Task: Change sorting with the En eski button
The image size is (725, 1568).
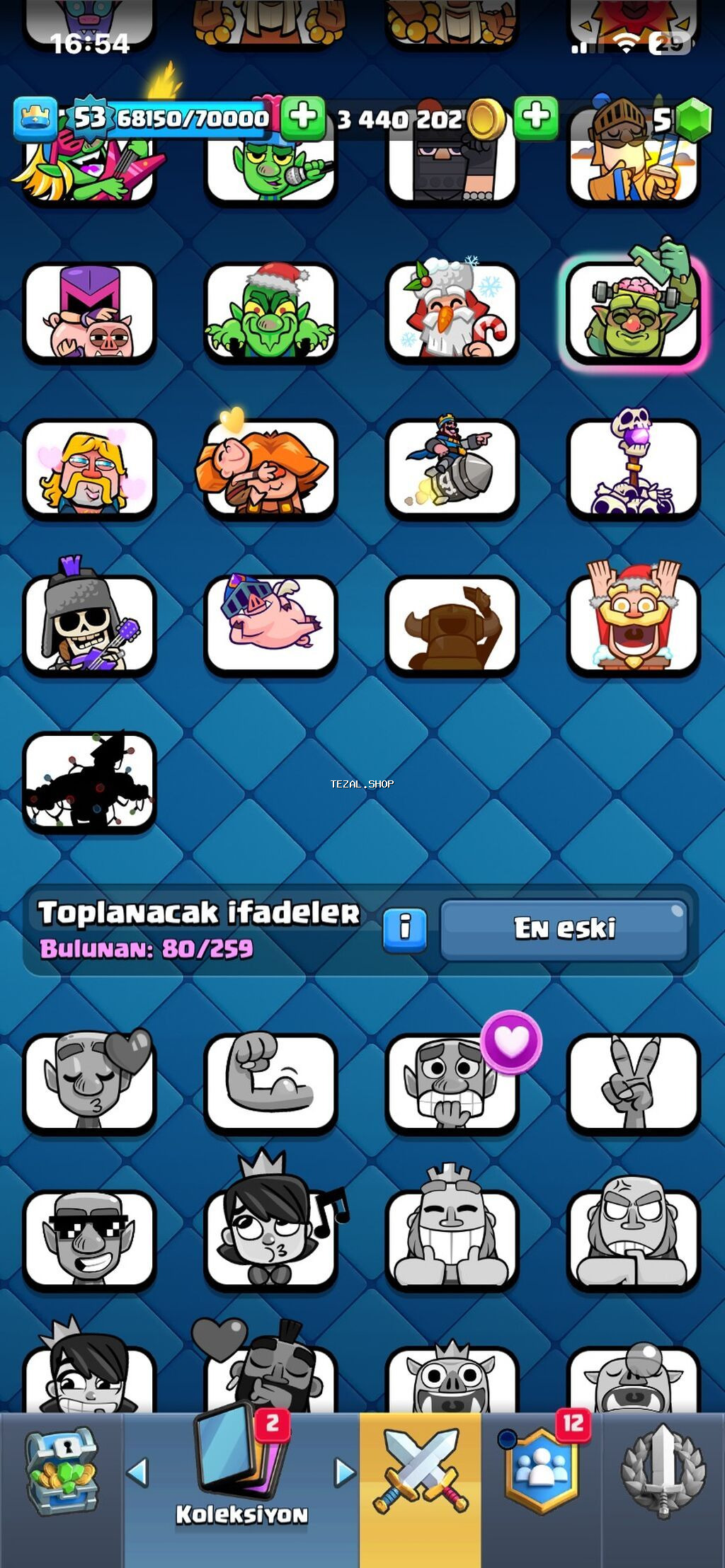Action: (x=564, y=928)
